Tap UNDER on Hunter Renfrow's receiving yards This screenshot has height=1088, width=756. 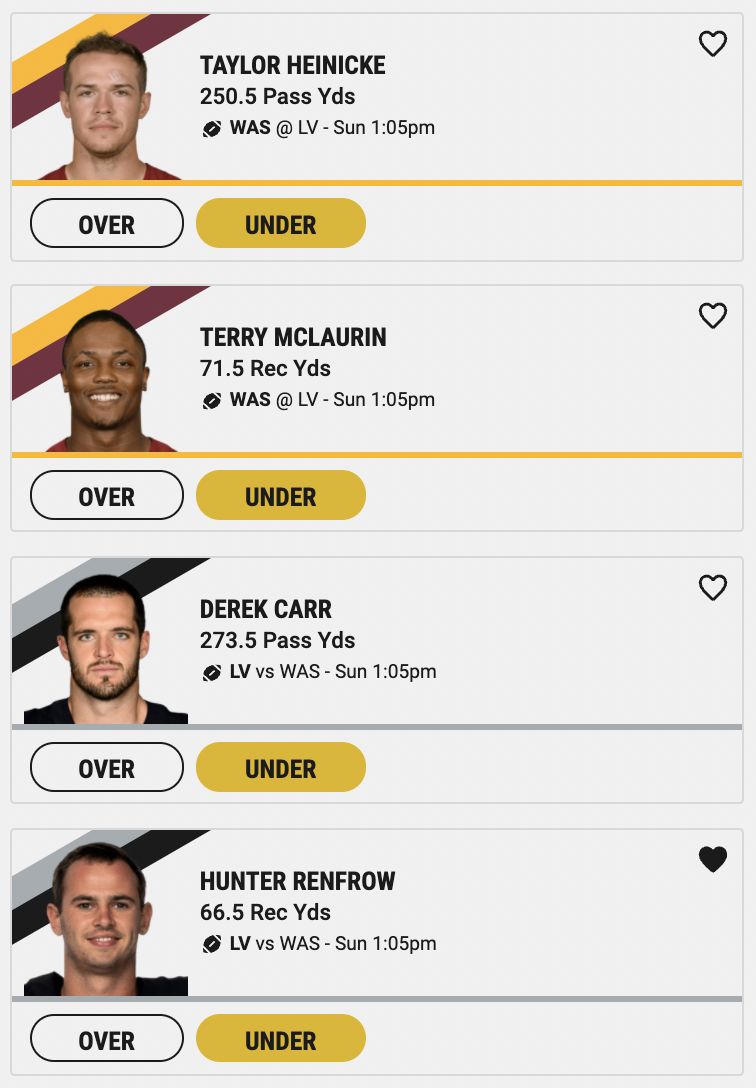(281, 1039)
